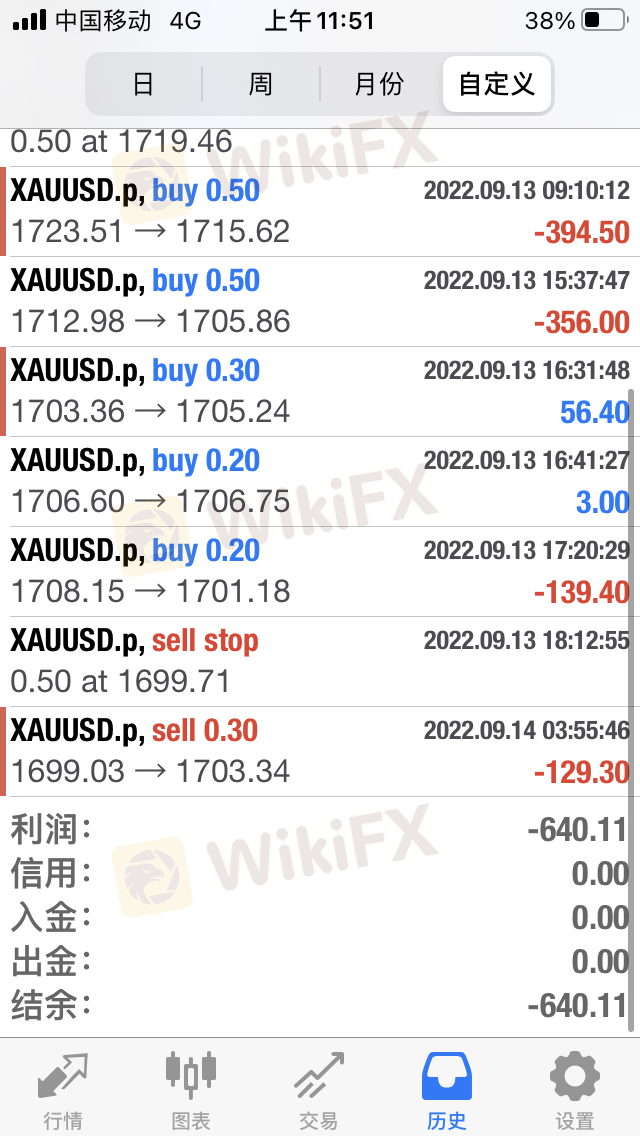The width and height of the screenshot is (640, 1136).
Task: Choose the 月份 period filter
Action: click(380, 84)
